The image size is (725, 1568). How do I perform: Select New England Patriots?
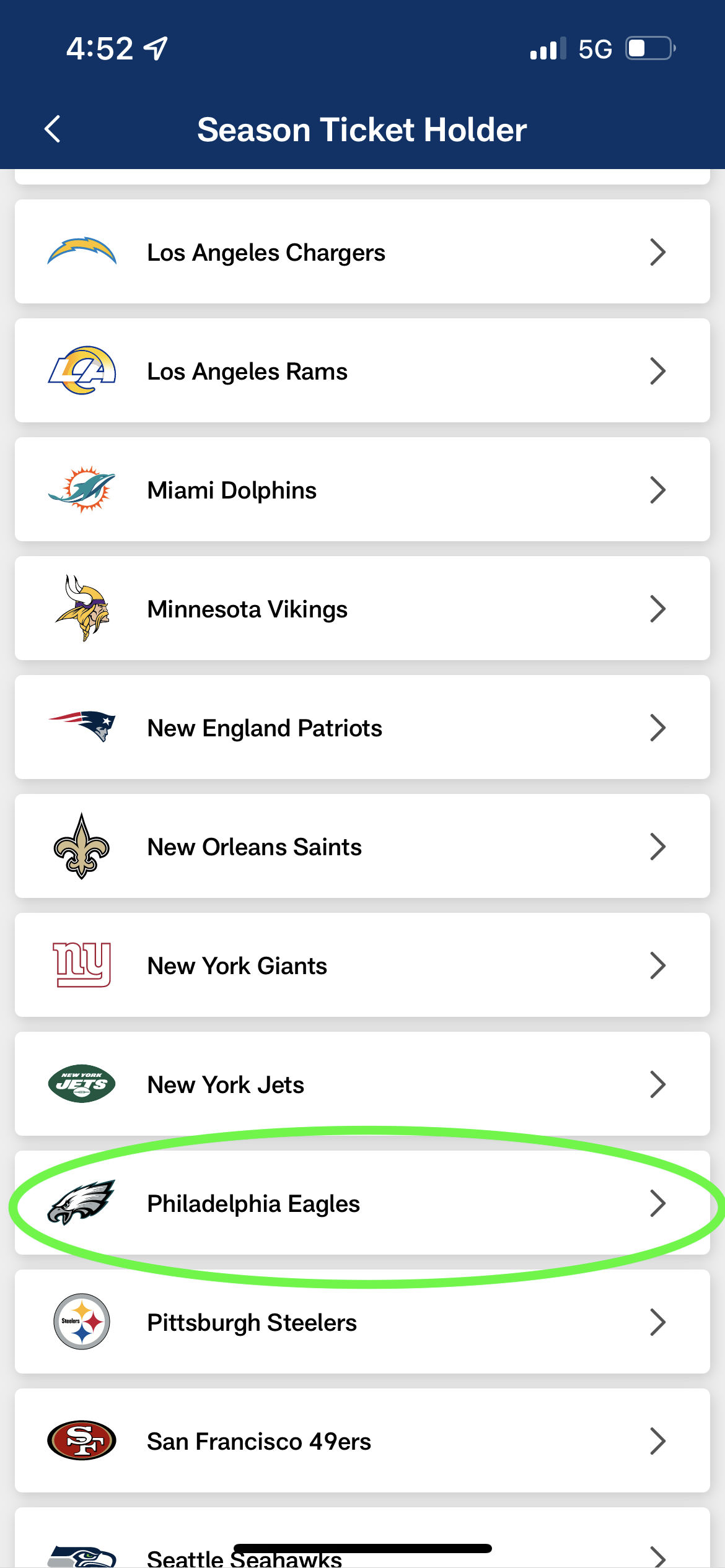pos(362,728)
